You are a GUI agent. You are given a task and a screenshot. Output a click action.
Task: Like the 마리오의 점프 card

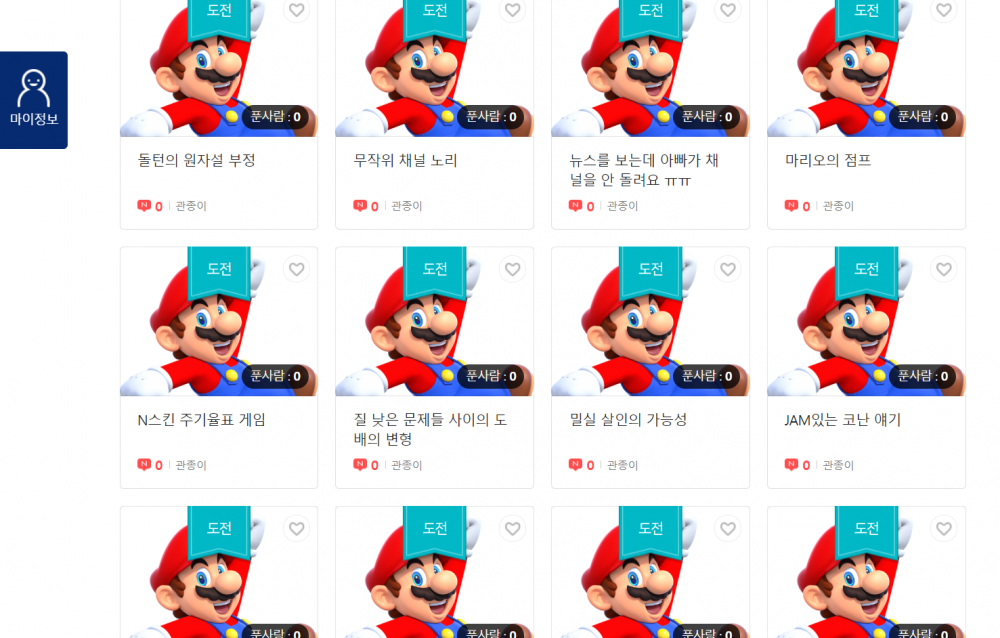944,10
